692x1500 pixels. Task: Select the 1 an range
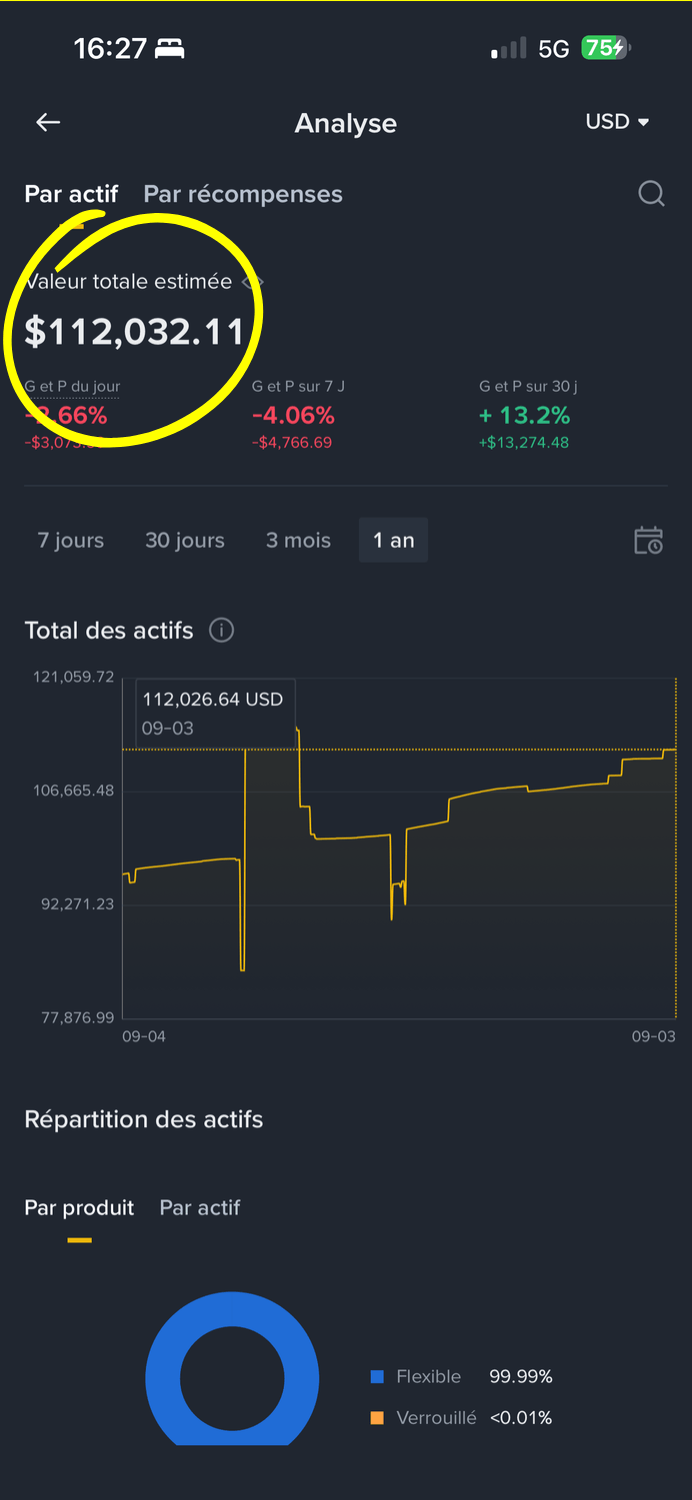pos(393,540)
